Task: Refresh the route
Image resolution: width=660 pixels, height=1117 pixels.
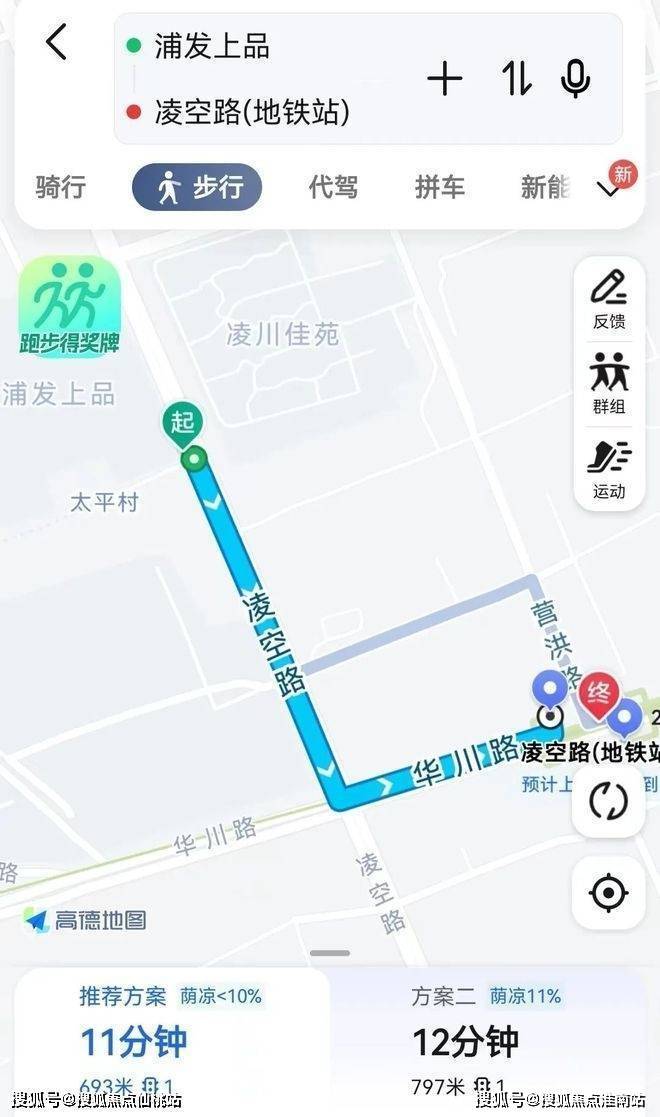Action: click(x=608, y=801)
